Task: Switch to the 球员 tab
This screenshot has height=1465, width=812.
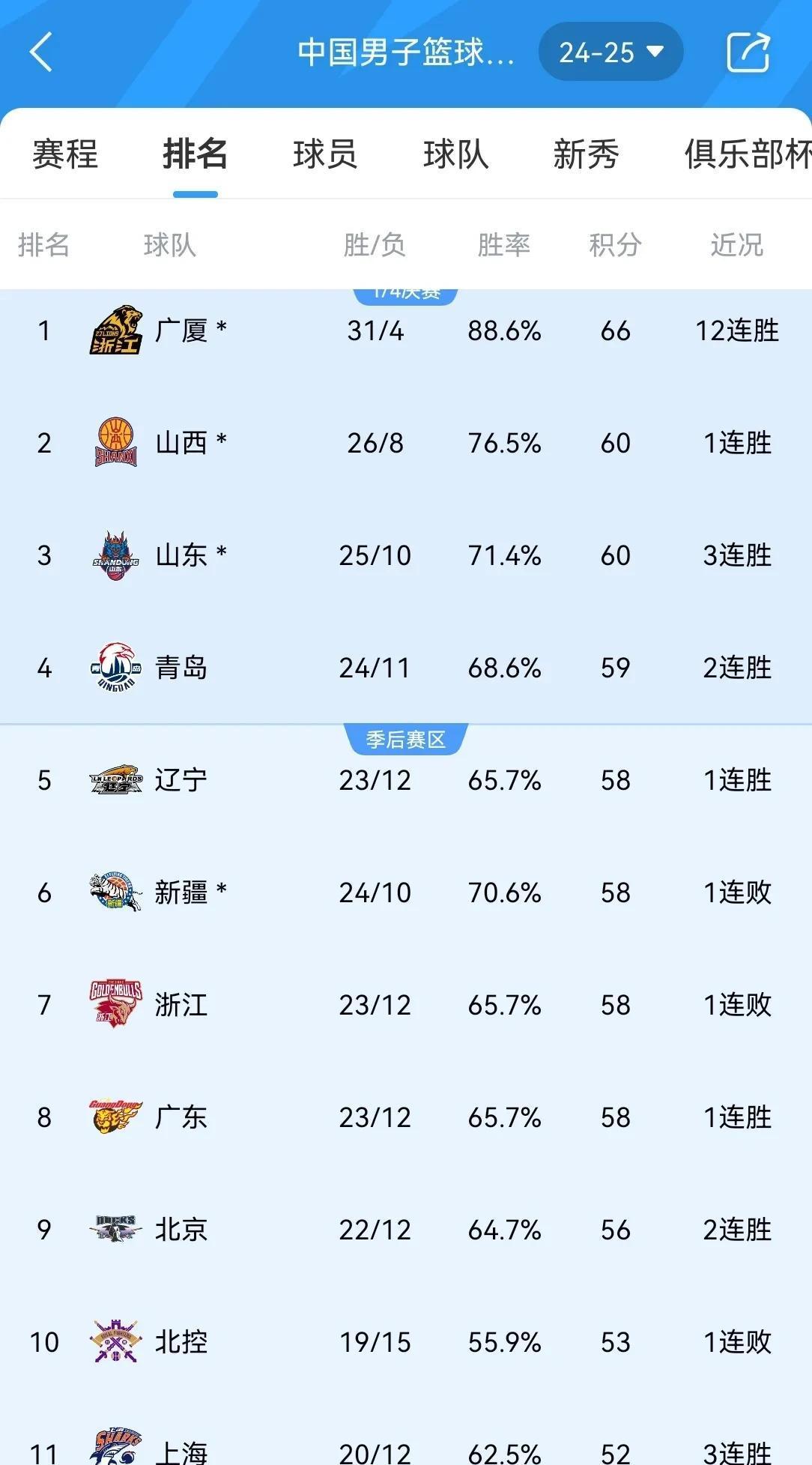Action: 324,155
